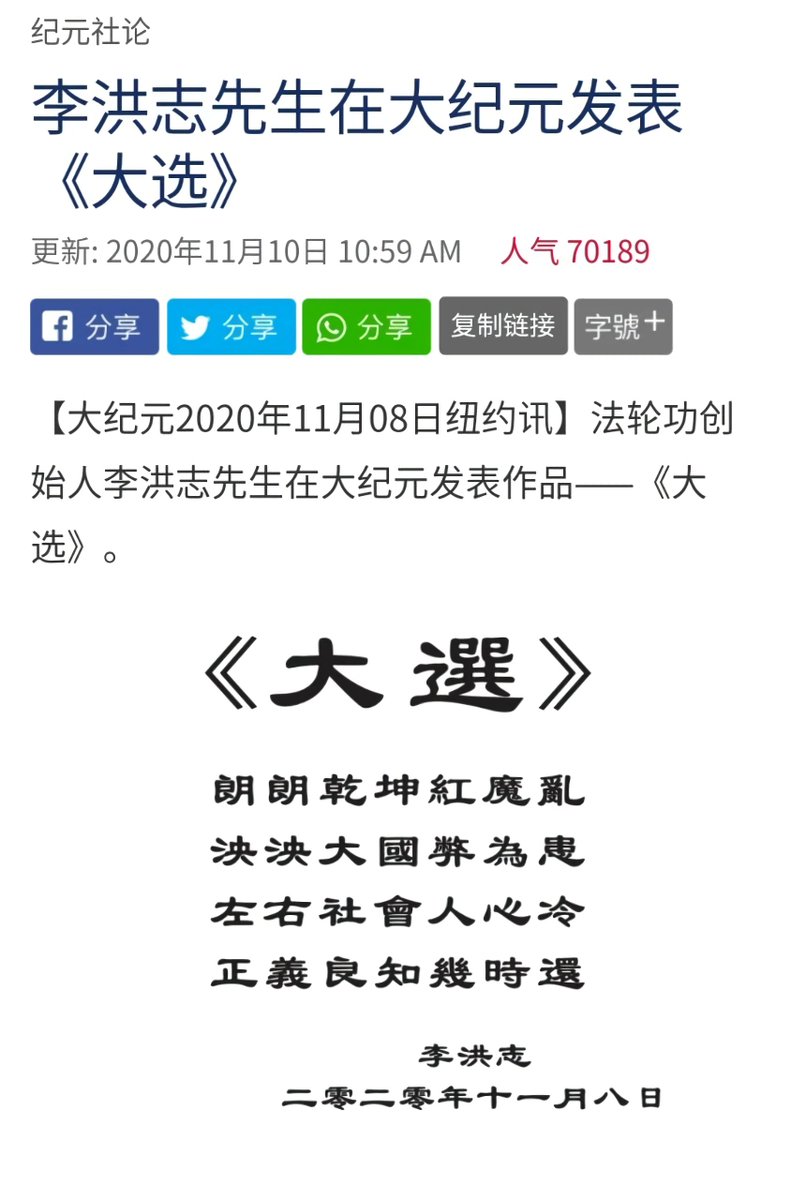Increase font size with 字號+
Image resolution: width=791 pixels, height=1200 pixels.
[623, 326]
